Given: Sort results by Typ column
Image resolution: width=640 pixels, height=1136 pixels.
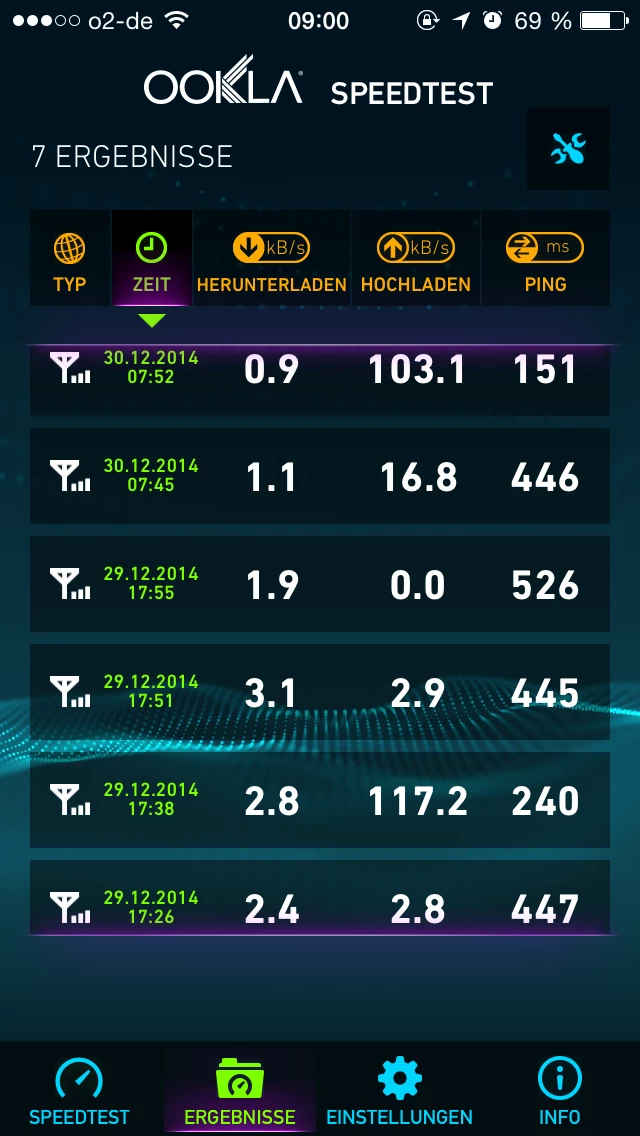Looking at the screenshot, I should click(70, 259).
